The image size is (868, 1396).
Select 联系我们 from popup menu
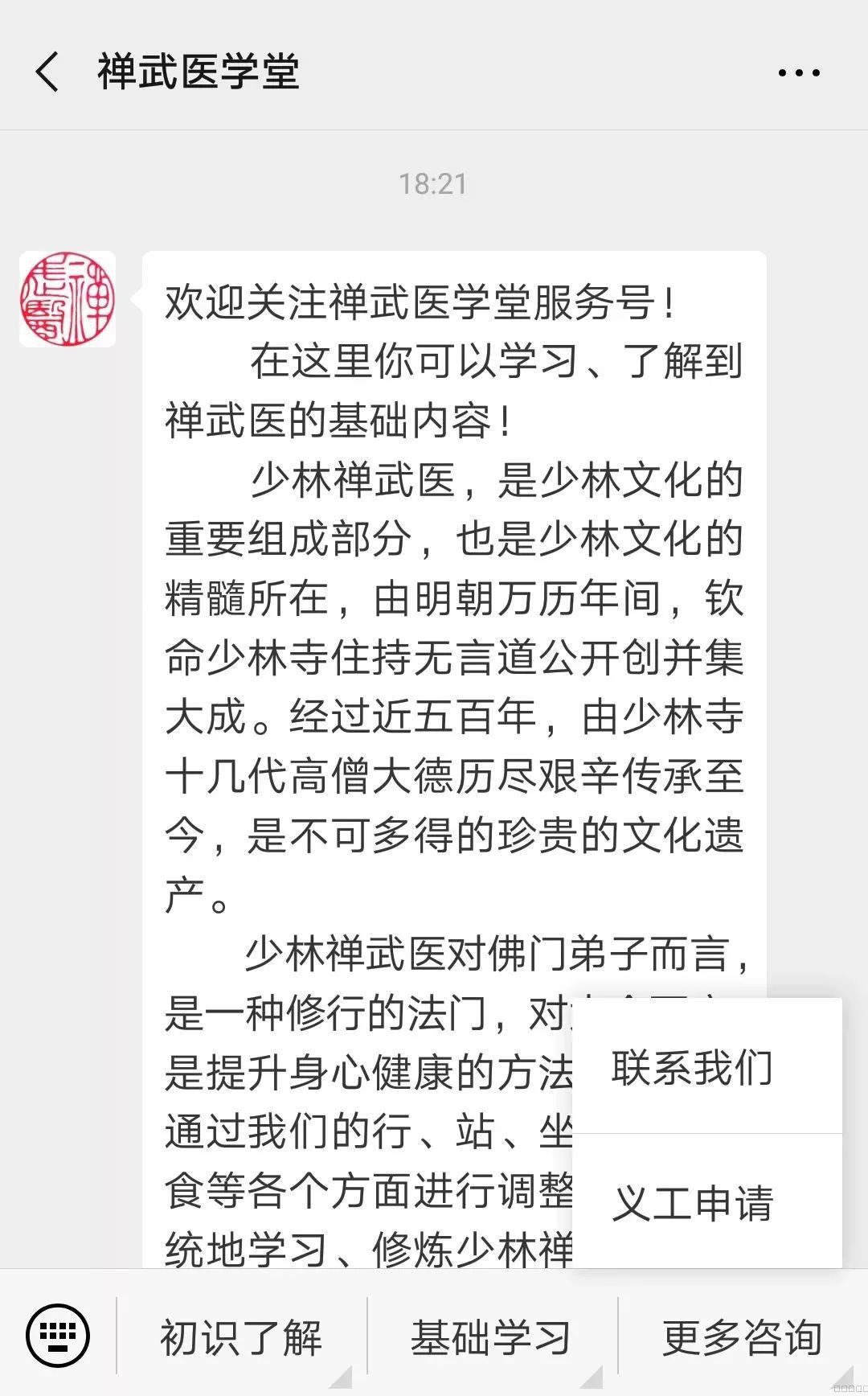692,1068
